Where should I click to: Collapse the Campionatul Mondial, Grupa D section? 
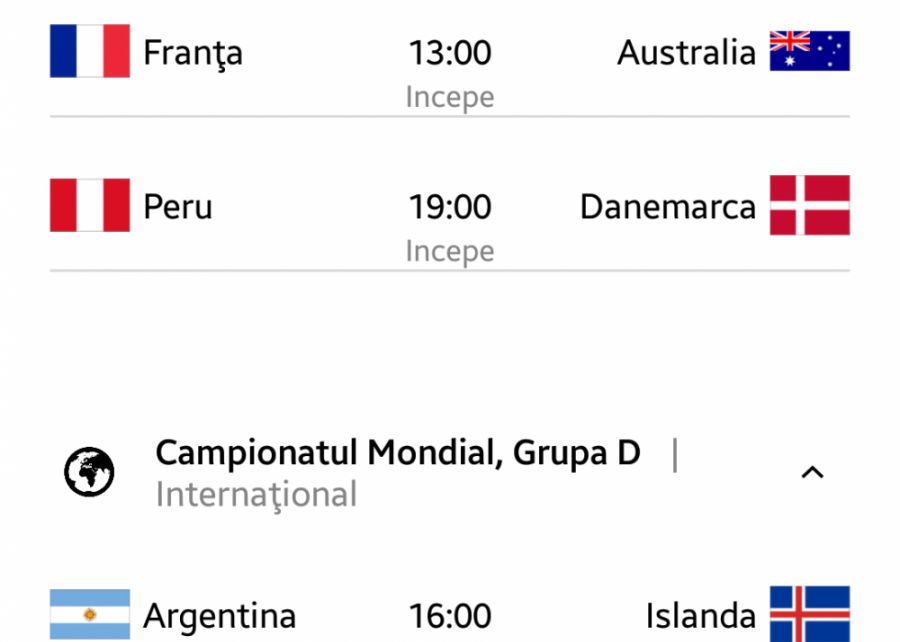tap(812, 473)
